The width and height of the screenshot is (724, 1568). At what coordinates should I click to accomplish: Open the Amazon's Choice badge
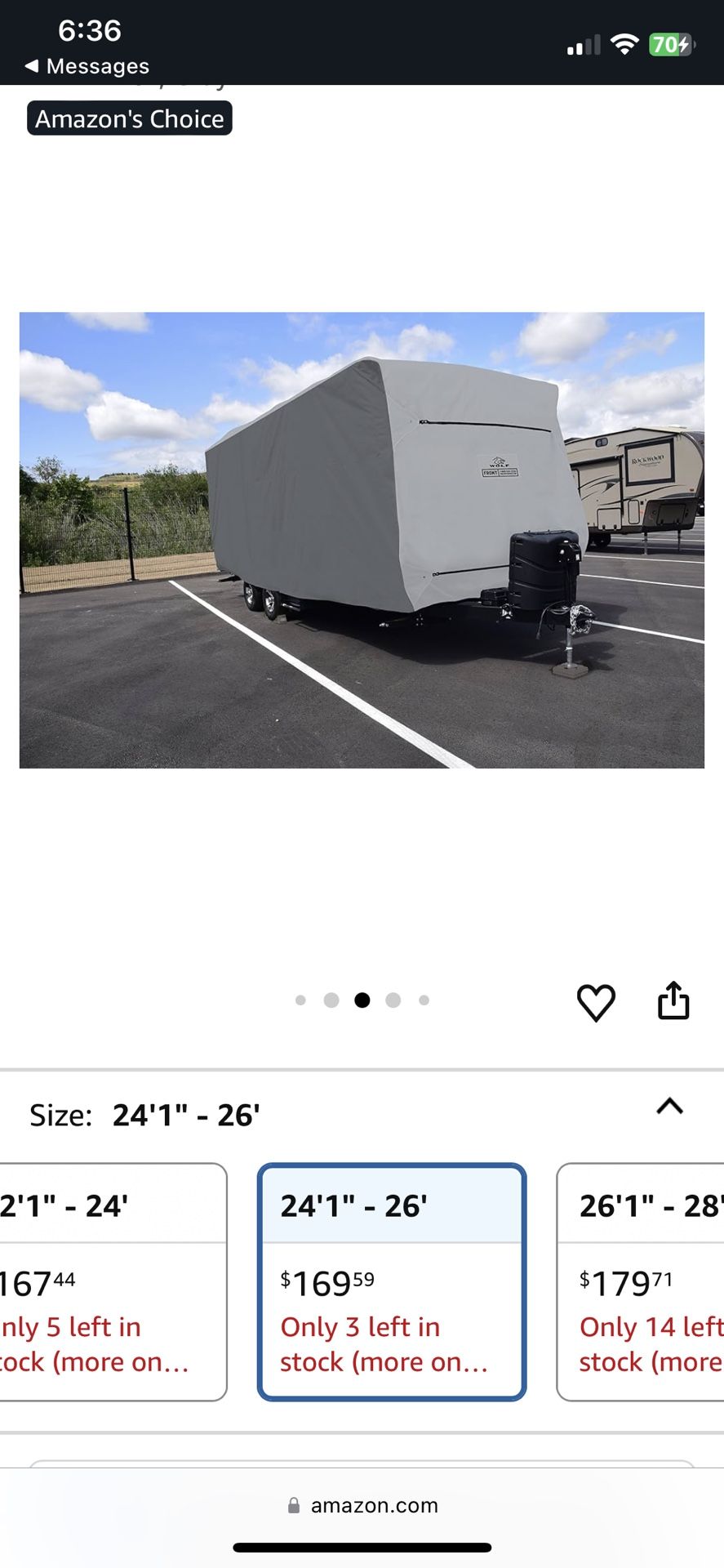129,118
